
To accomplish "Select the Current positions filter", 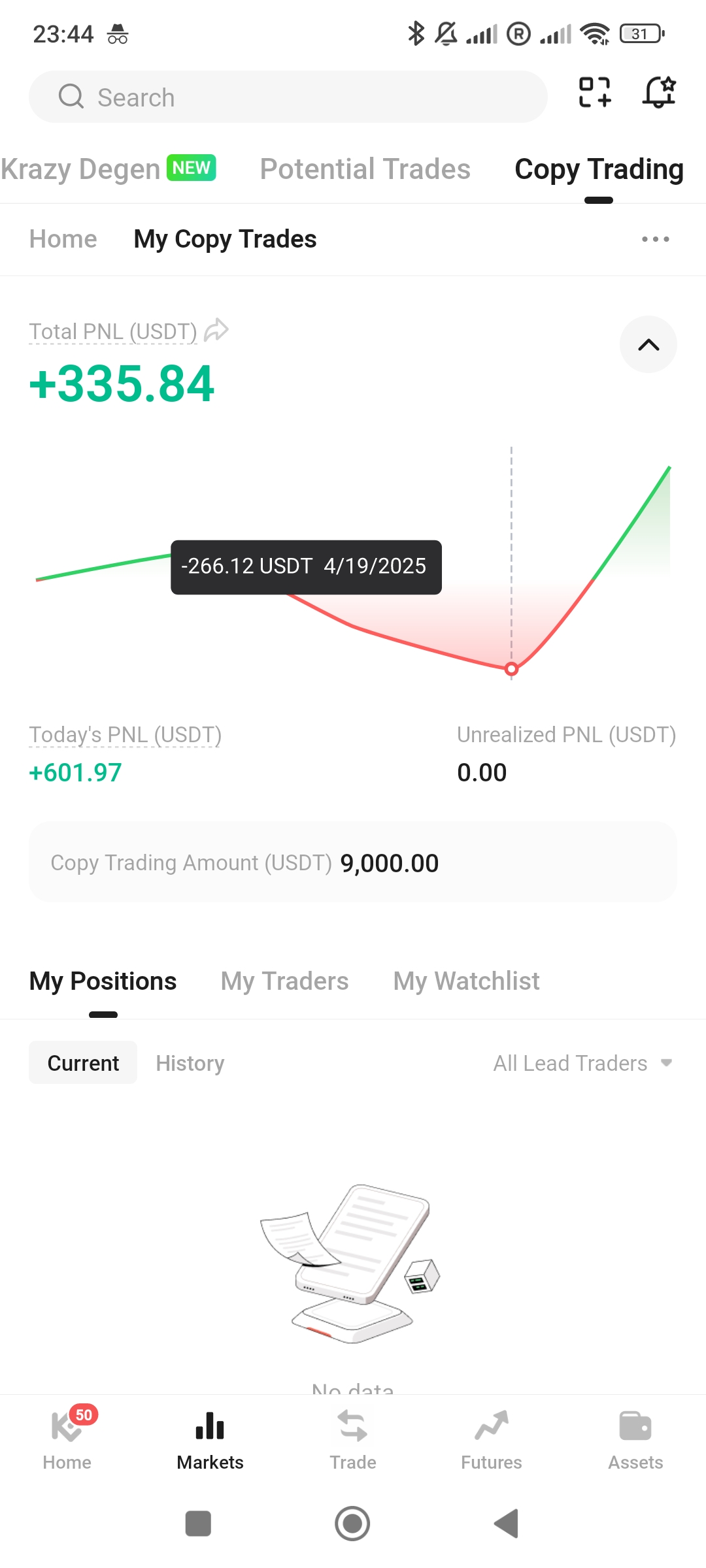I will pos(83,1063).
